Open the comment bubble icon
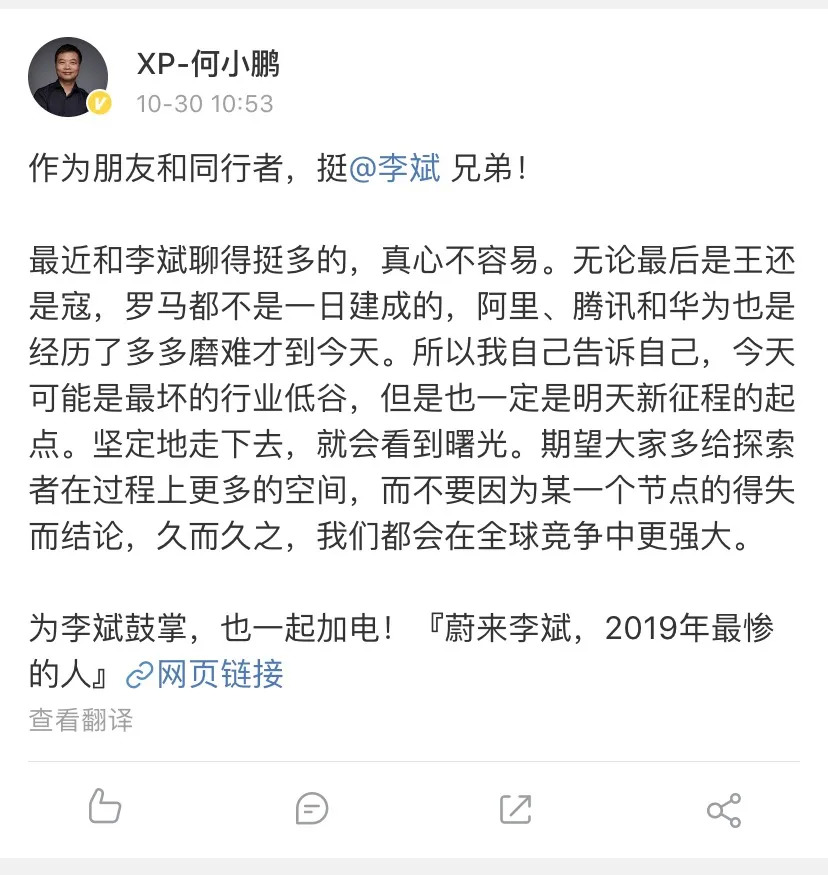 [312, 808]
